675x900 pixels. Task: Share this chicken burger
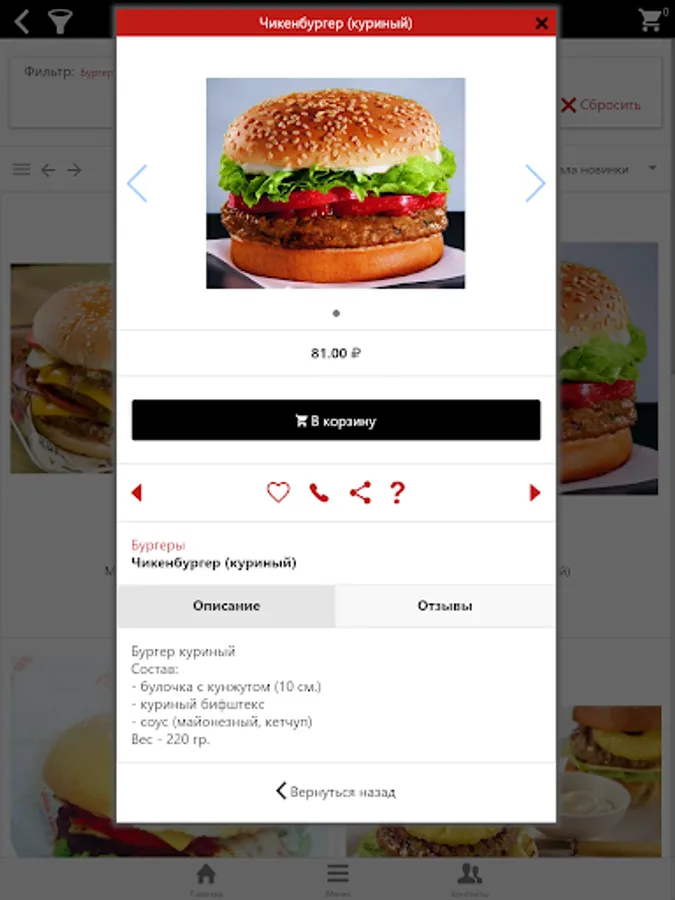pos(360,492)
